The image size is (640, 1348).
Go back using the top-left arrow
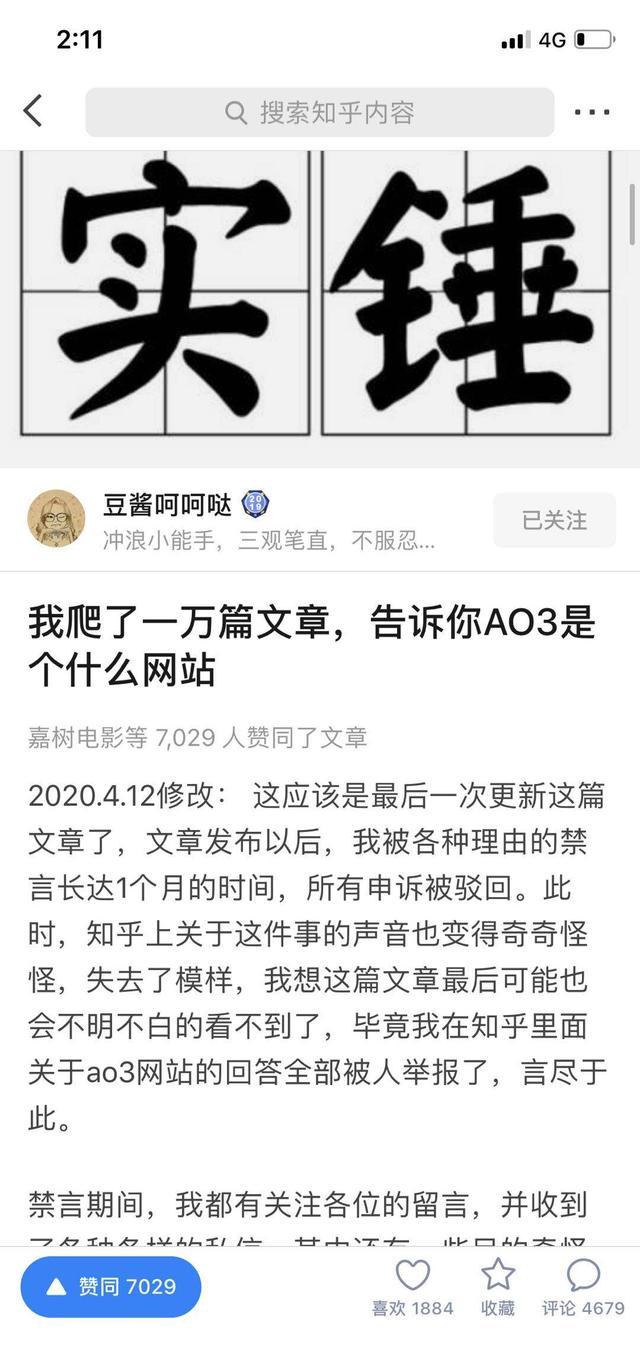coord(33,111)
